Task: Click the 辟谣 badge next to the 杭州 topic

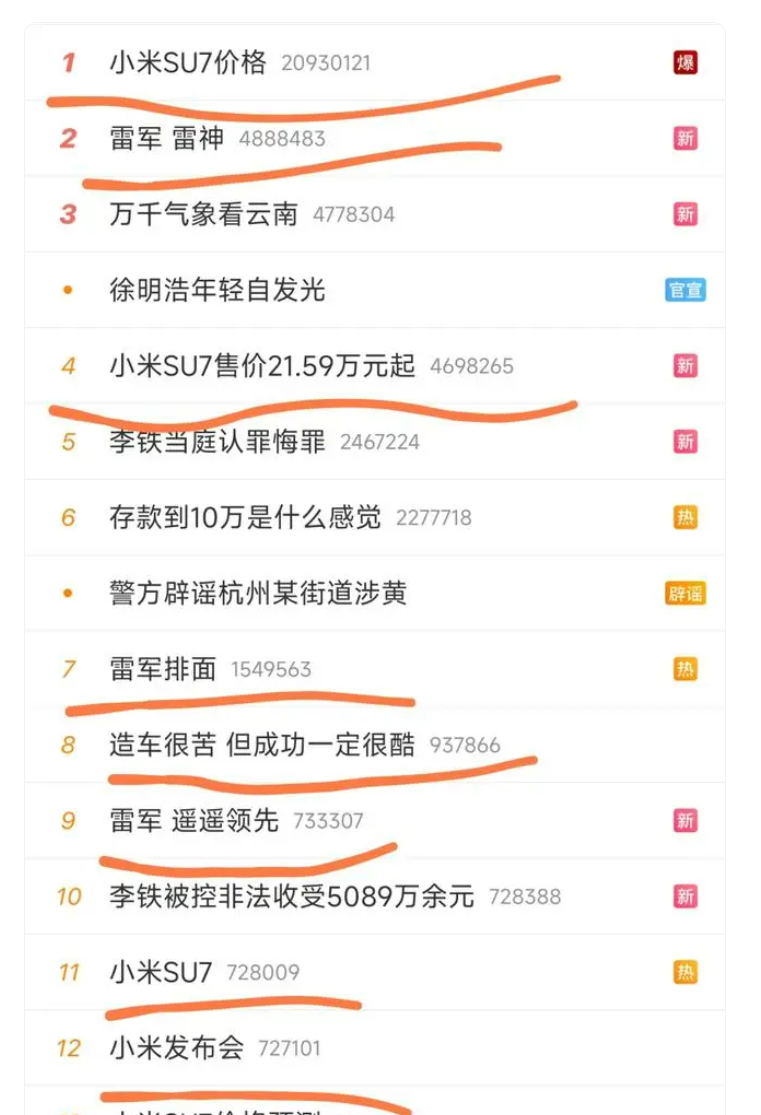Action: 683,593
